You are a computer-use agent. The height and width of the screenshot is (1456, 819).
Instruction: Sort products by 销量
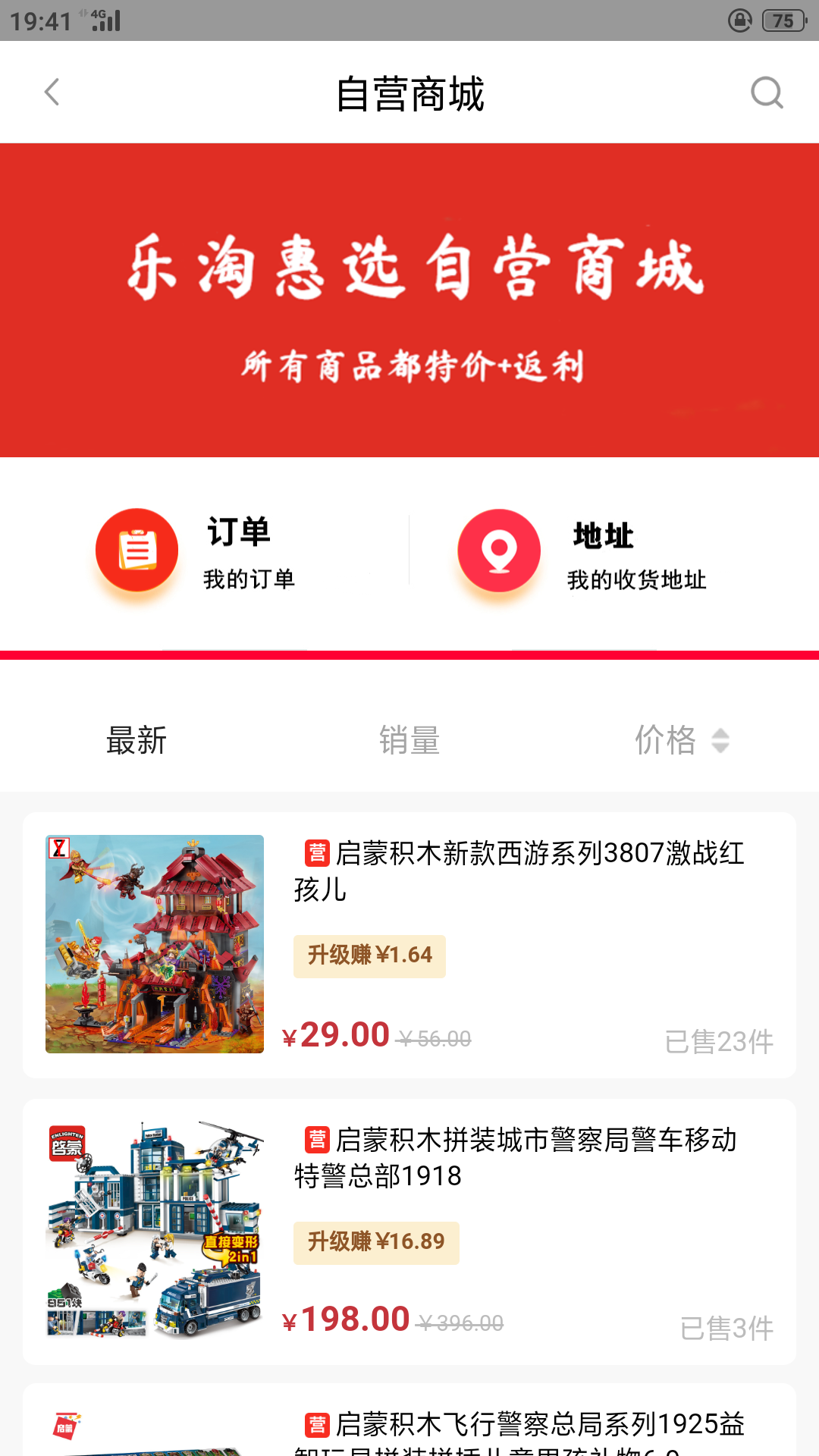point(409,740)
